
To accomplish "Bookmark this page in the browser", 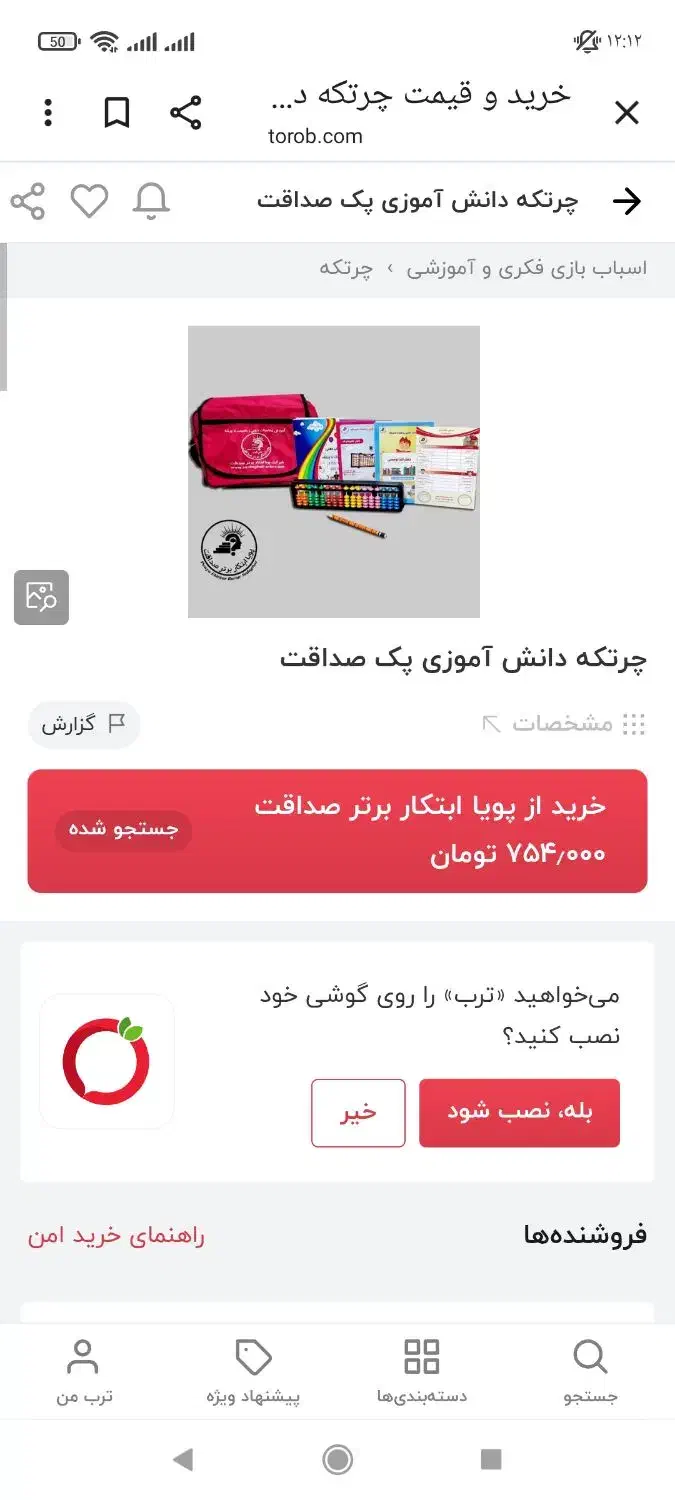I will pos(117,113).
